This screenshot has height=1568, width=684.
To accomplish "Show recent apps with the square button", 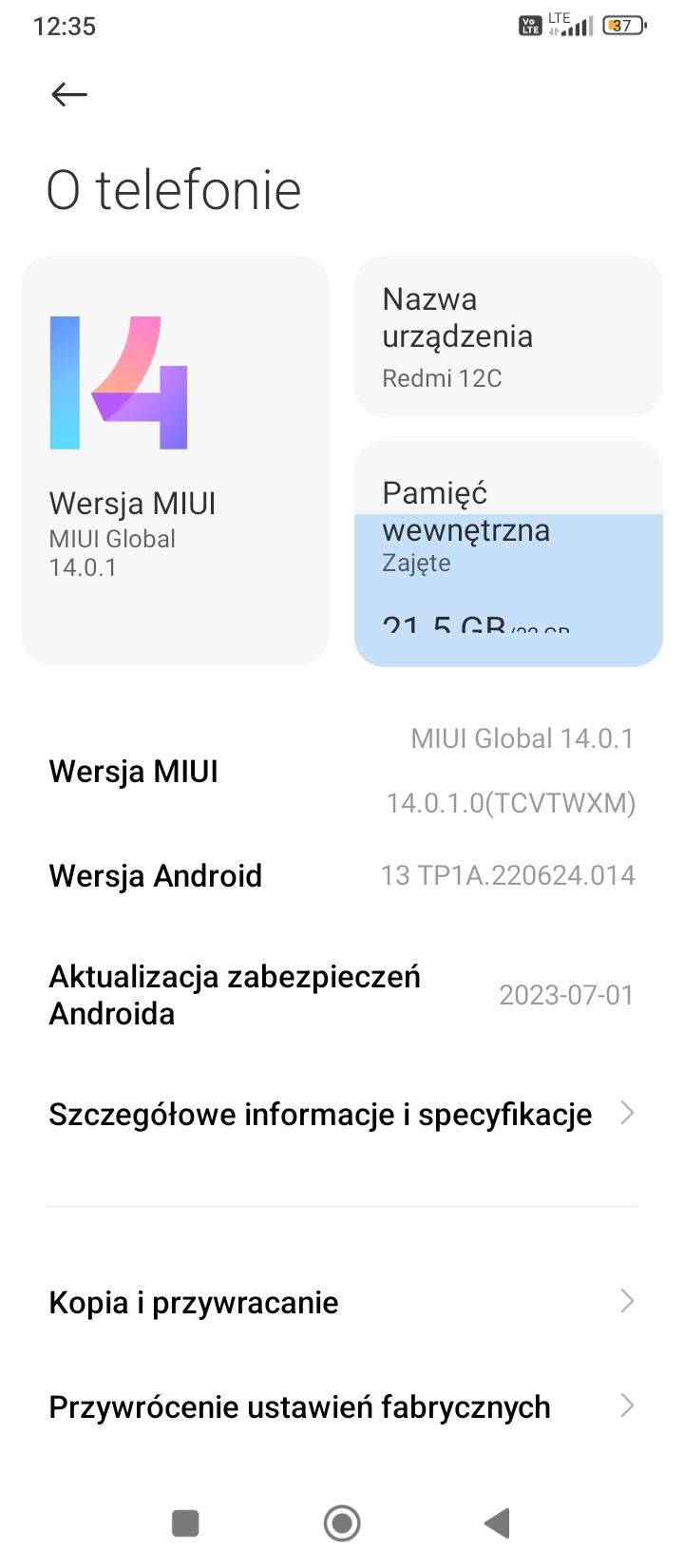I will [185, 1523].
